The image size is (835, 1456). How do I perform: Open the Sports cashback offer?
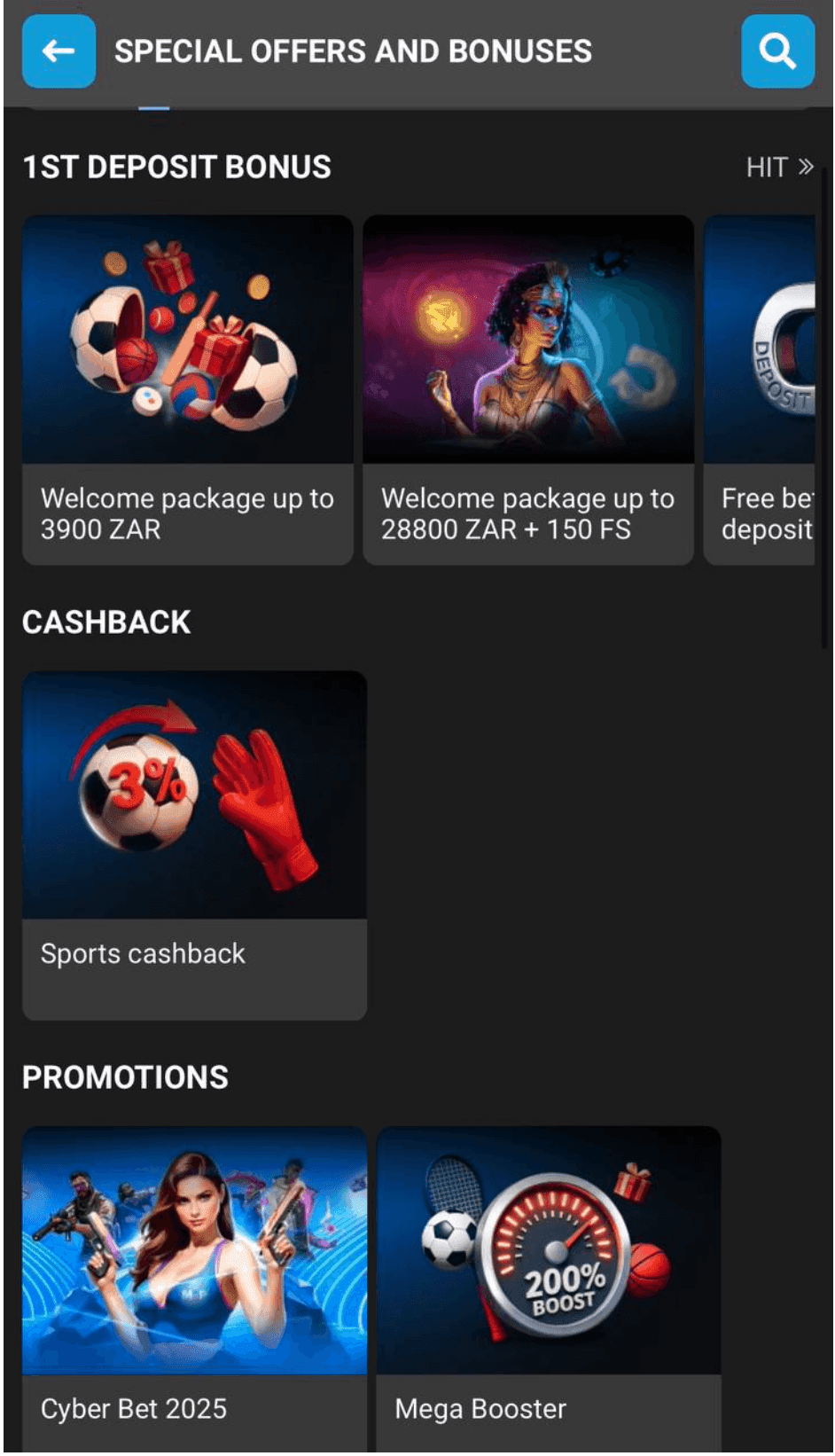195,847
